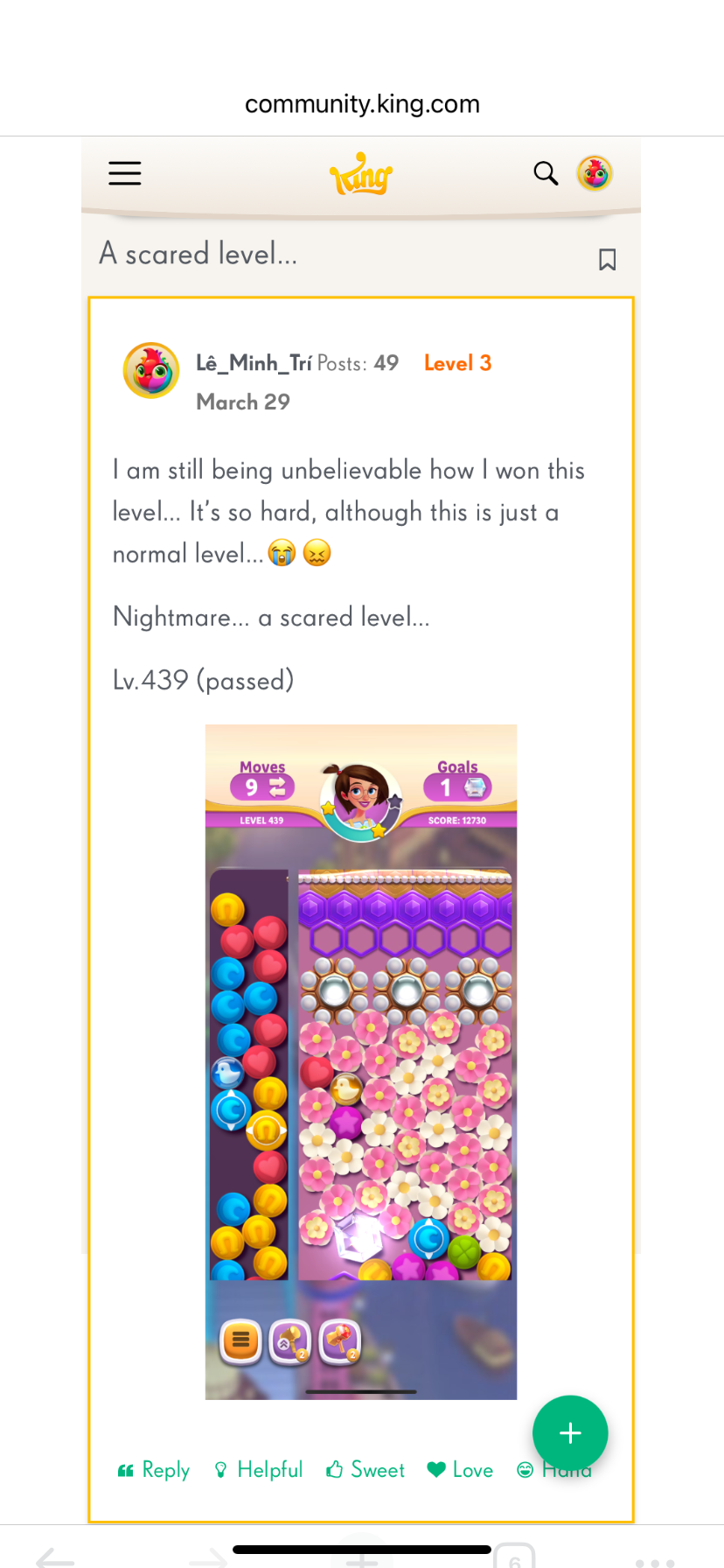
Task: Go to King community home logo
Action: pos(361,174)
